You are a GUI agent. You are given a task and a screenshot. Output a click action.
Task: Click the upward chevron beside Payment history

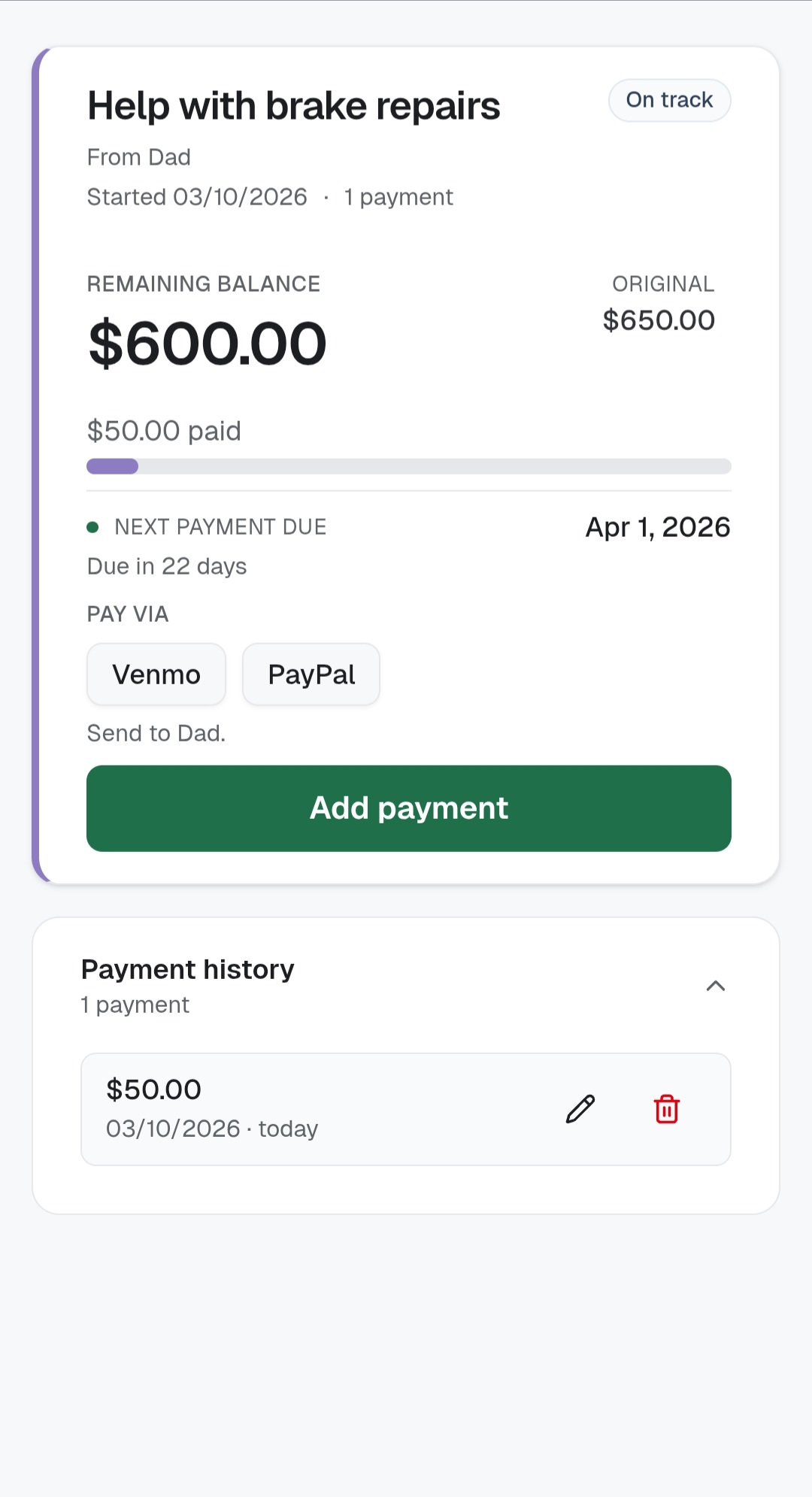click(x=716, y=985)
